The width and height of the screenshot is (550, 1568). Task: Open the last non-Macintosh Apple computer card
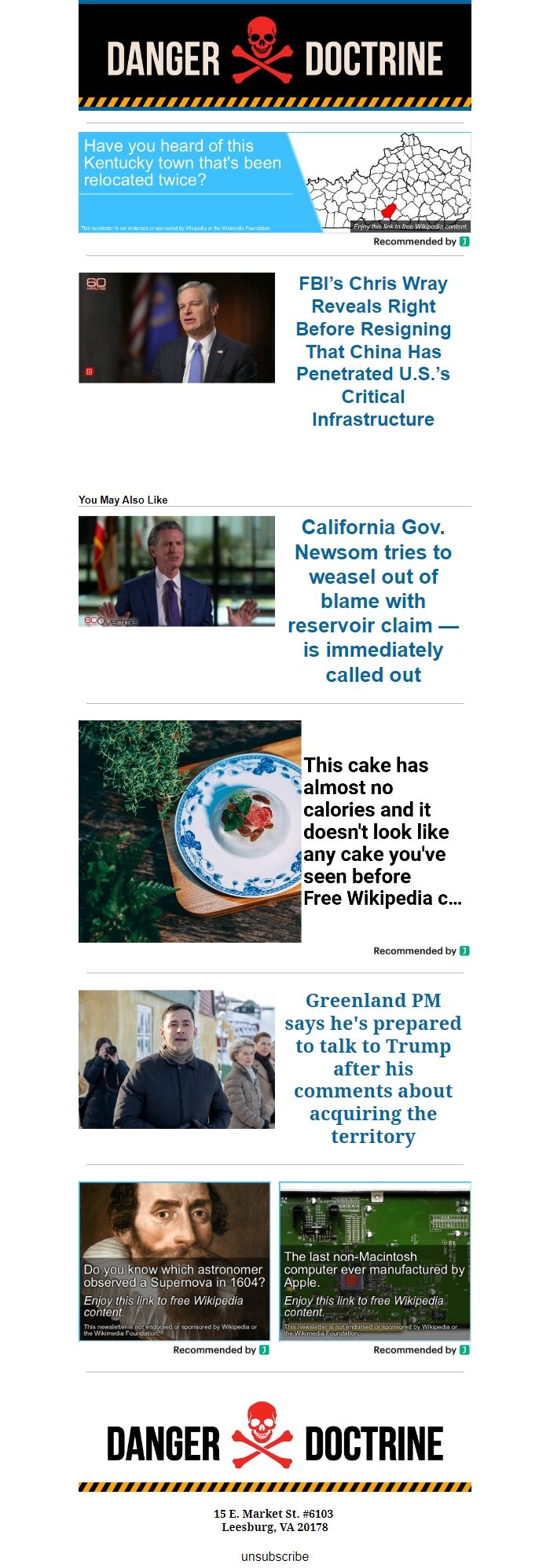point(375,1261)
